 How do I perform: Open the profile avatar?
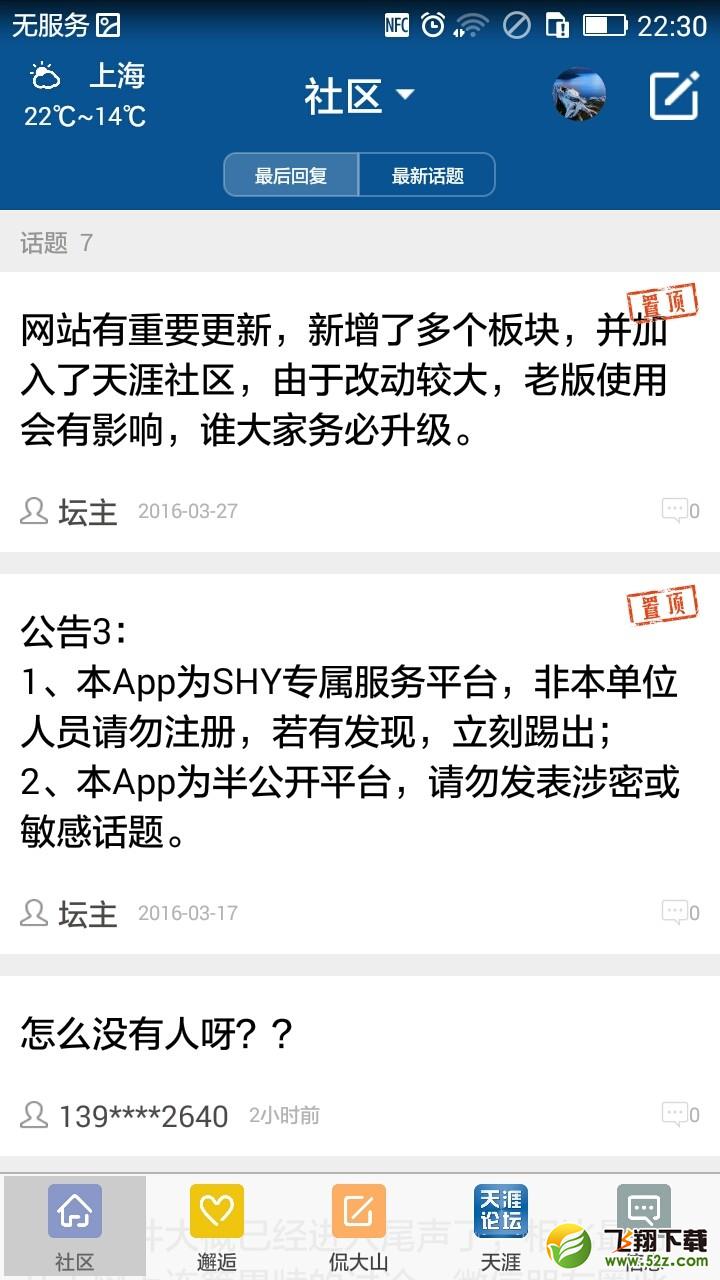coord(579,95)
